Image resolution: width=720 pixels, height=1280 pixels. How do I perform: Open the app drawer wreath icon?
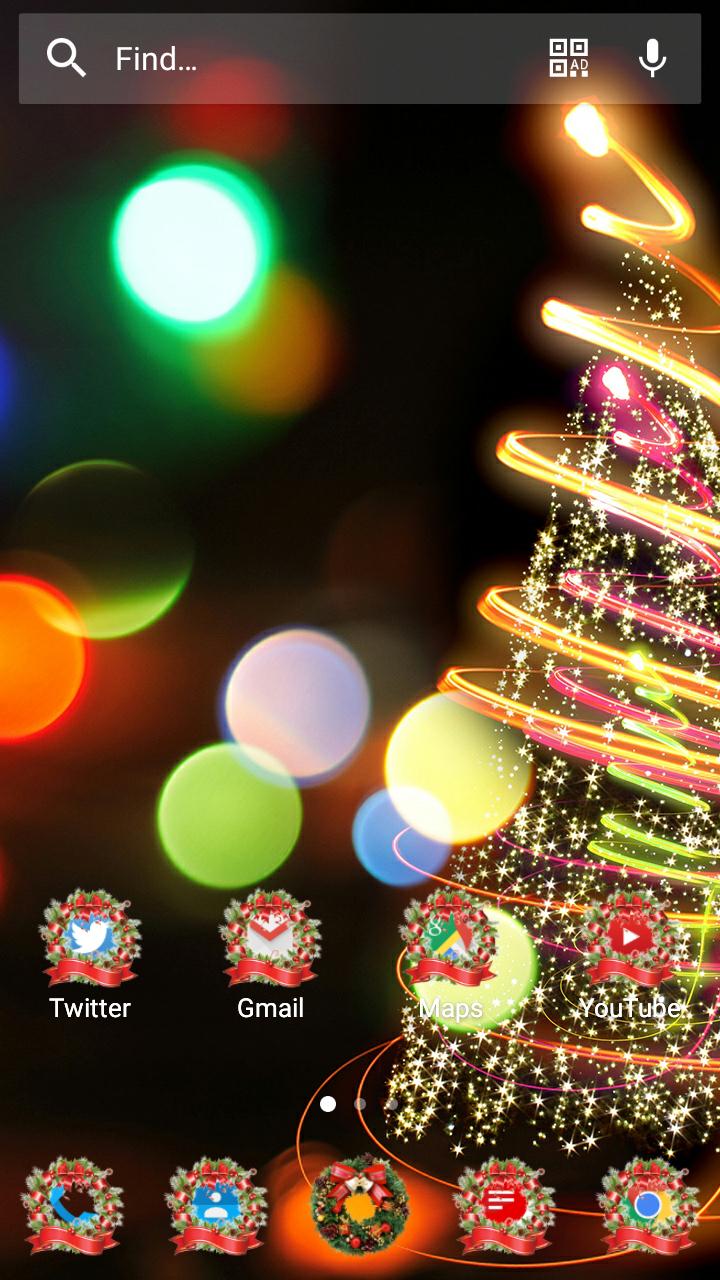click(x=360, y=1205)
